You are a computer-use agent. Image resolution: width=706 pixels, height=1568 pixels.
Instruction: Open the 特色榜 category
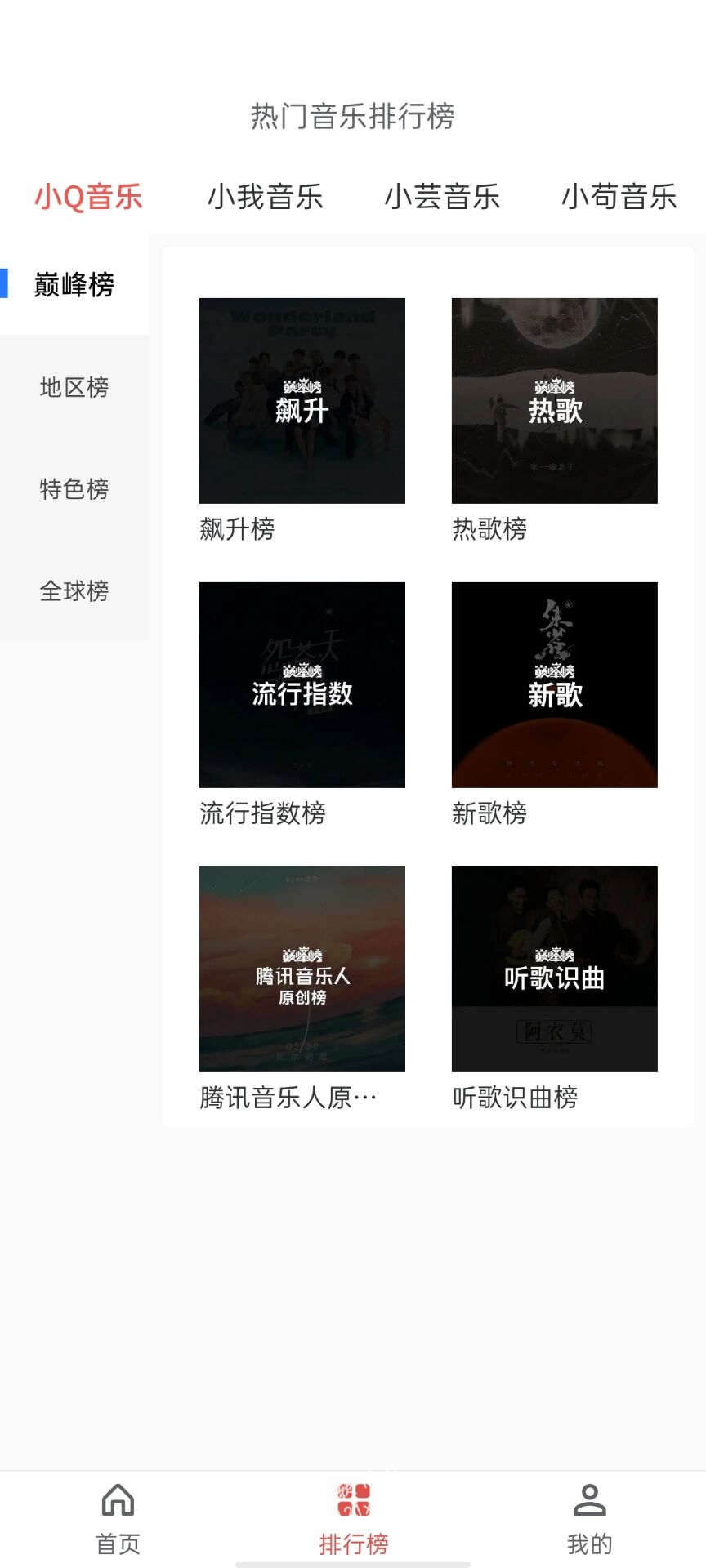(74, 488)
